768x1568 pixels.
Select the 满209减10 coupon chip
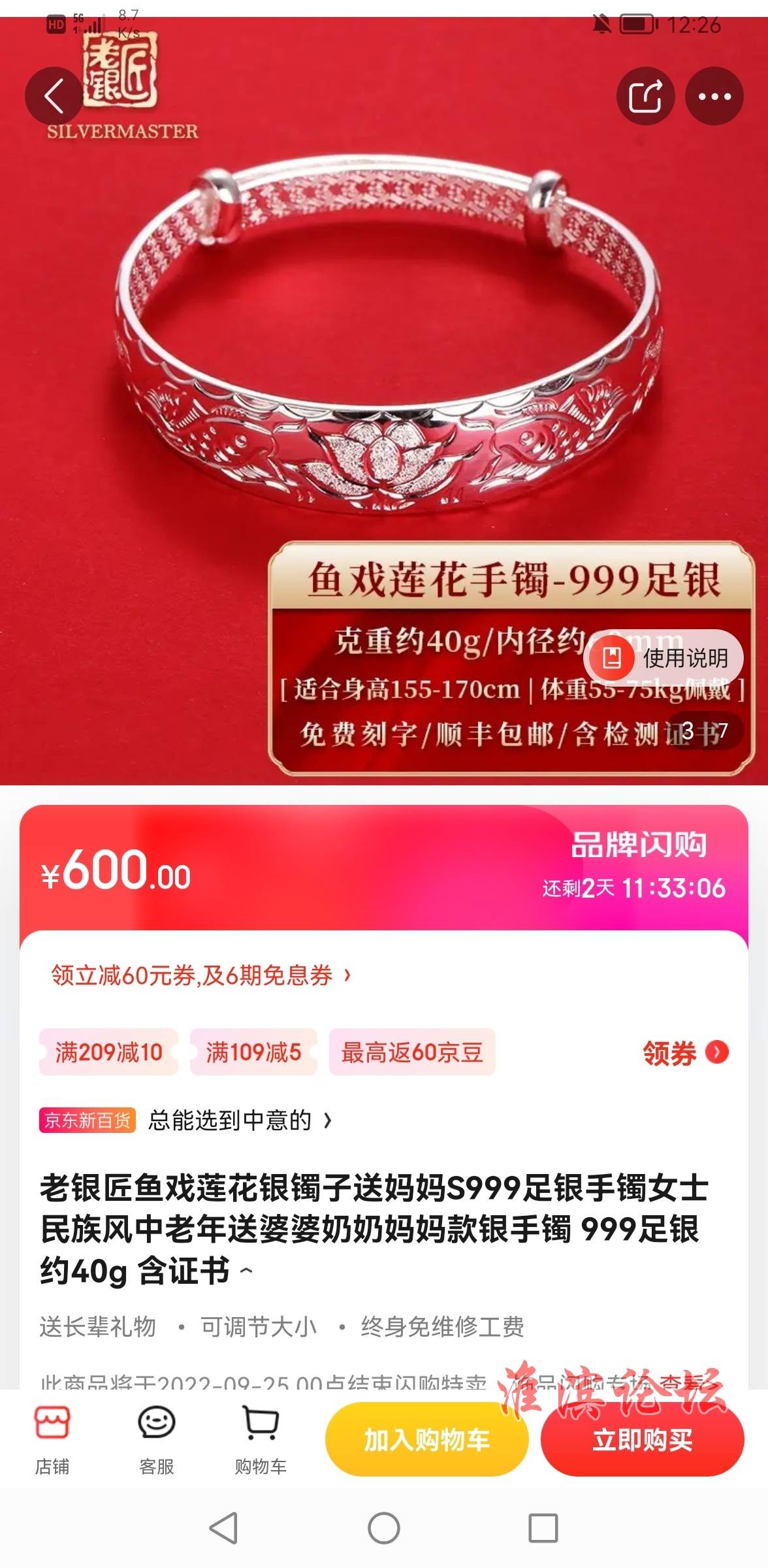point(108,1052)
